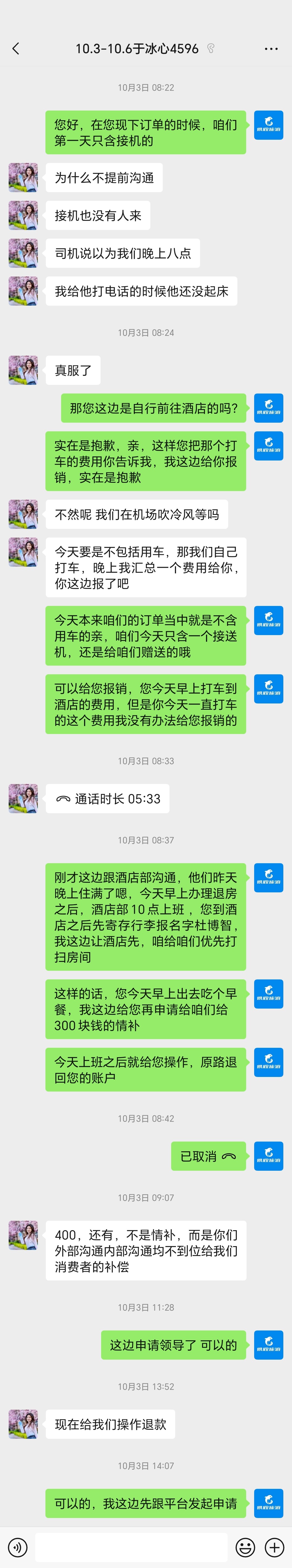The height and width of the screenshot is (1568, 292).
Task: Open the plus attachments menu
Action: [x=274, y=1547]
